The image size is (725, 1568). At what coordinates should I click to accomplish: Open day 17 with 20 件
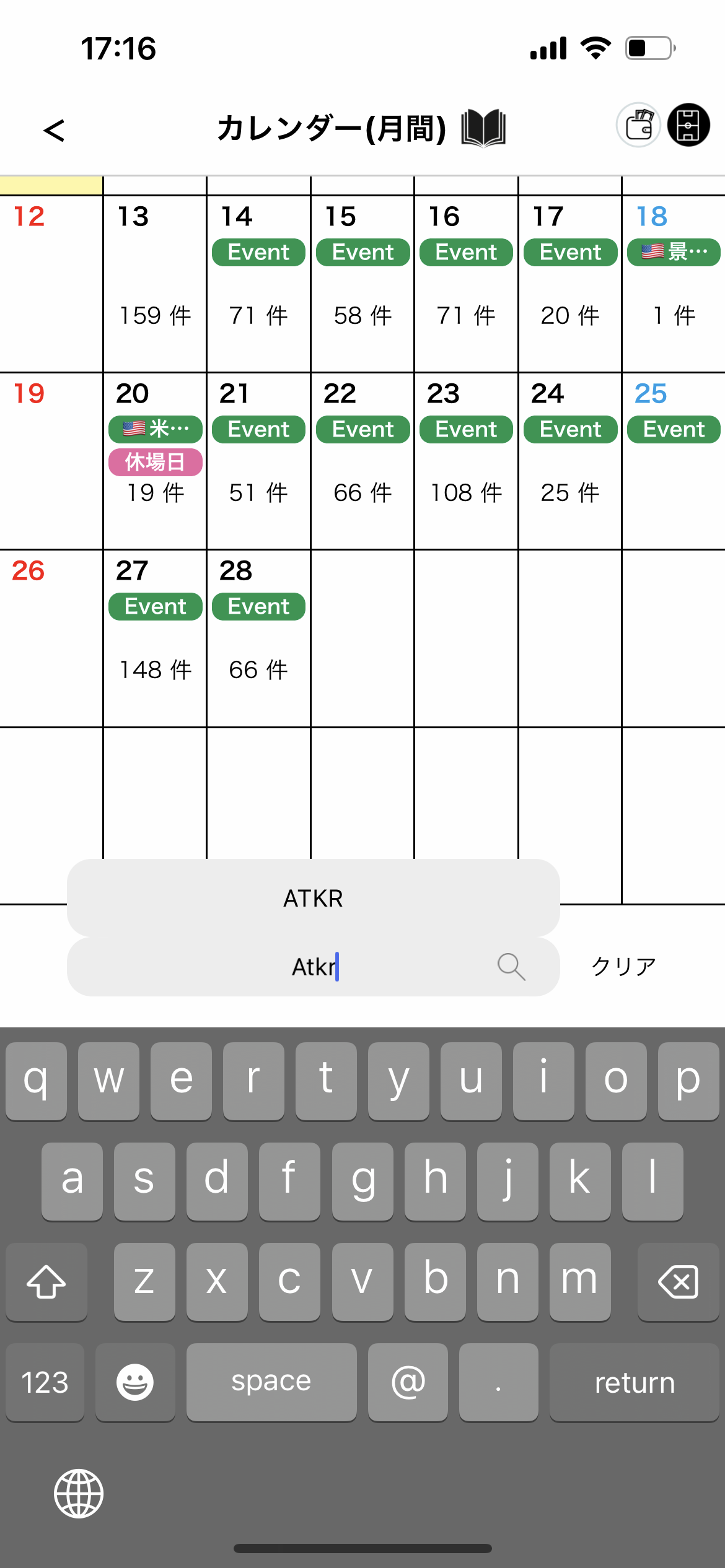(x=570, y=285)
